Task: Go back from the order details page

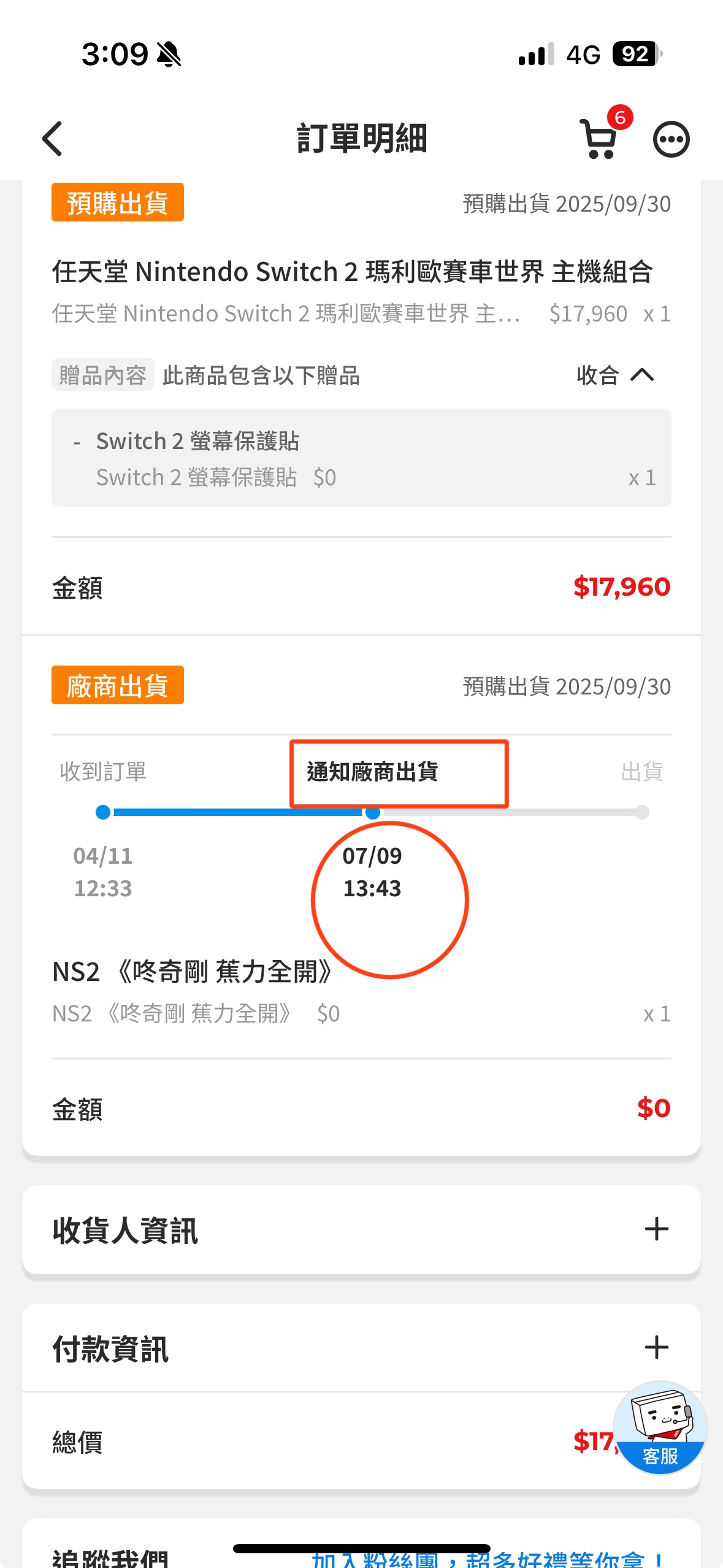Action: click(53, 139)
